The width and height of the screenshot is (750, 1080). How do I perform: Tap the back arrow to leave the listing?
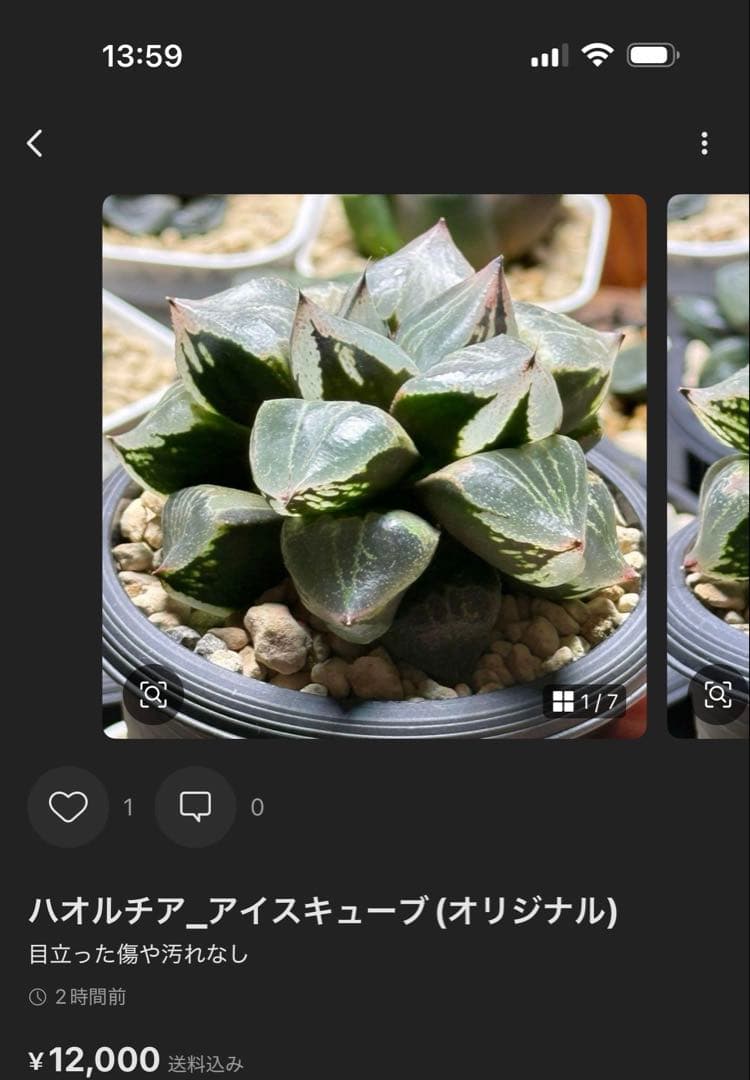point(36,143)
